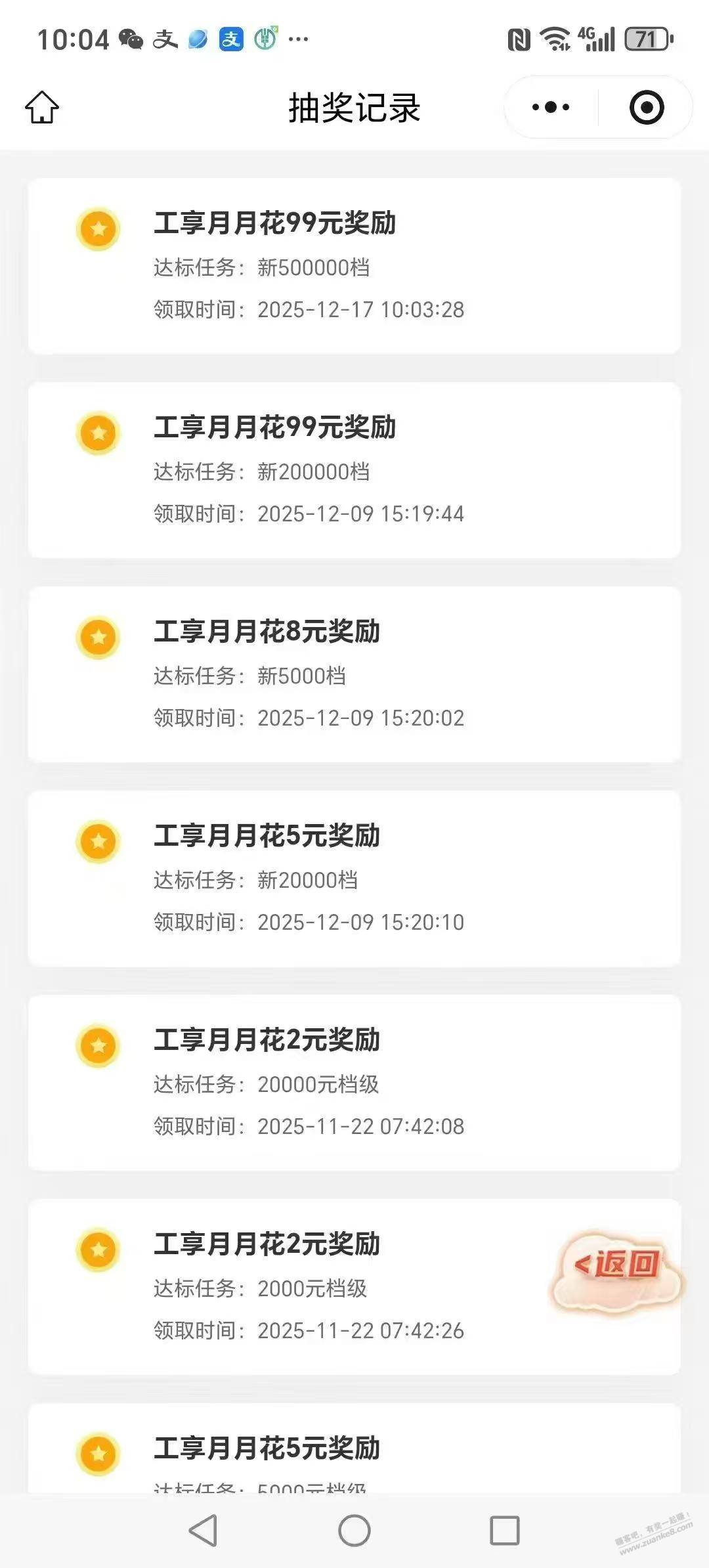Open the three-dot more menu
Viewport: 709px width, 1568px height.
[x=551, y=107]
